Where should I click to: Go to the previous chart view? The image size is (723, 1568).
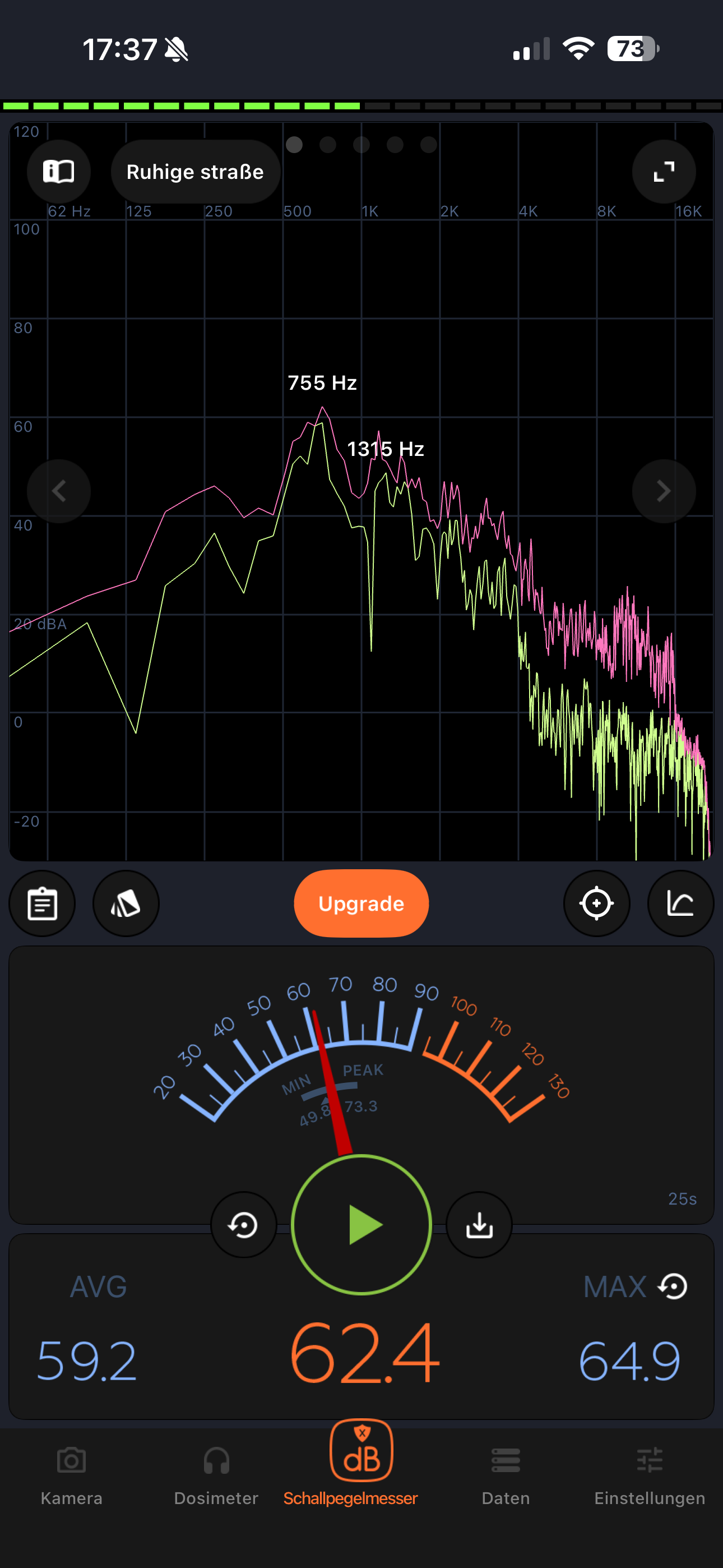point(59,491)
